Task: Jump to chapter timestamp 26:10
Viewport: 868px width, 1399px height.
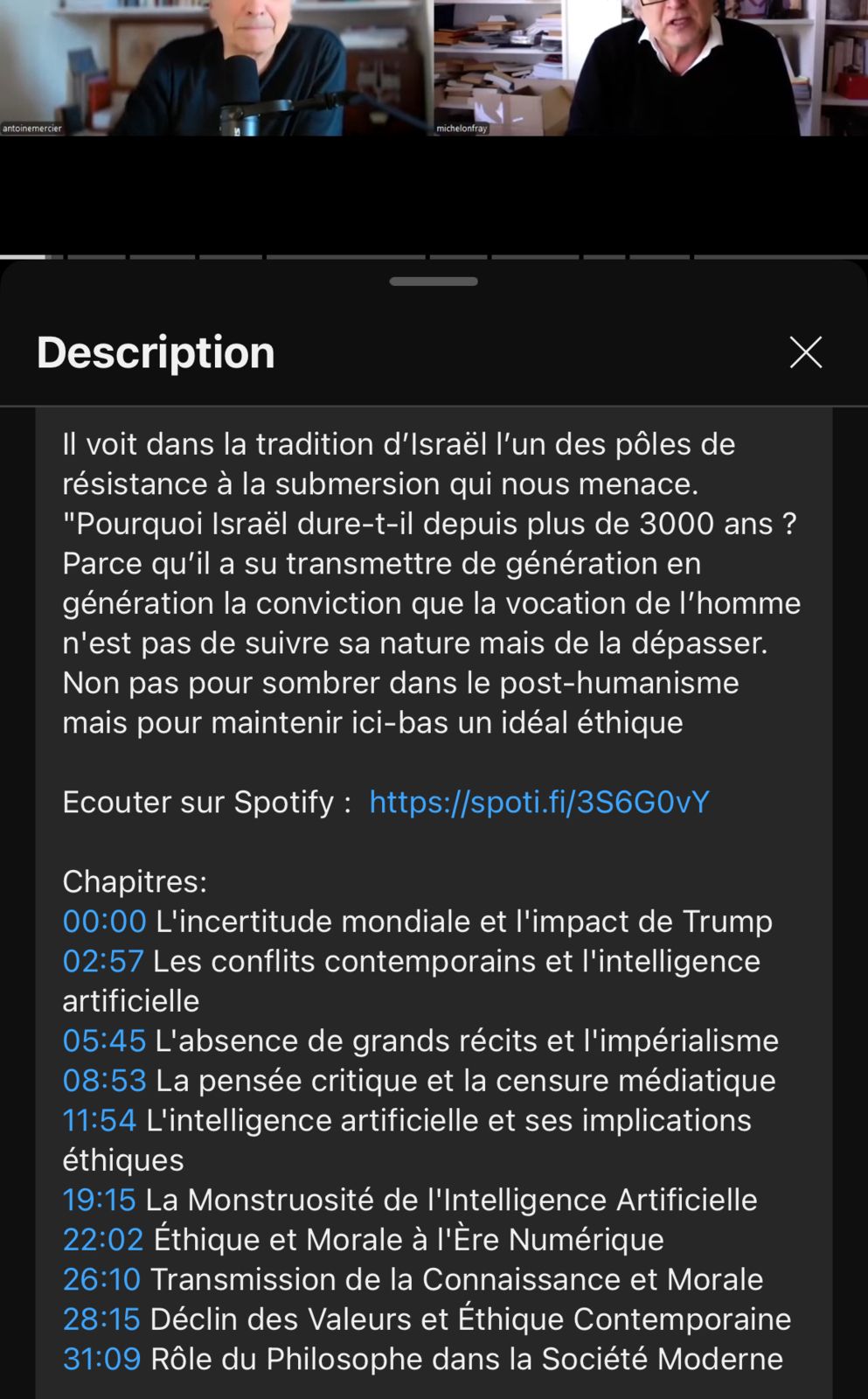Action: click(101, 1279)
